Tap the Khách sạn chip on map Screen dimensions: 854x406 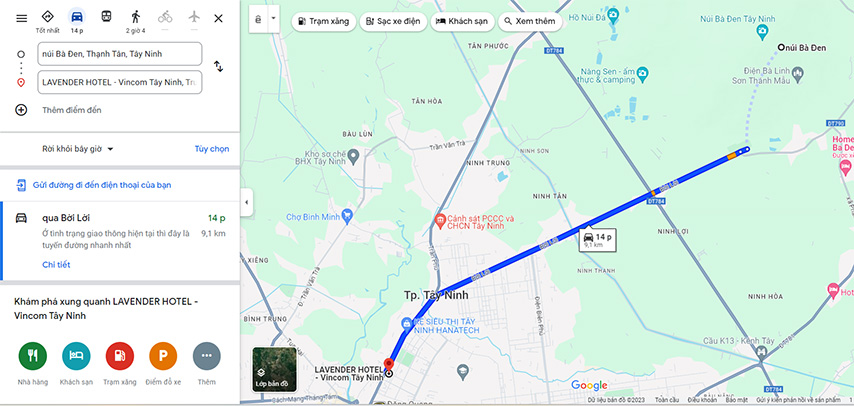click(463, 21)
